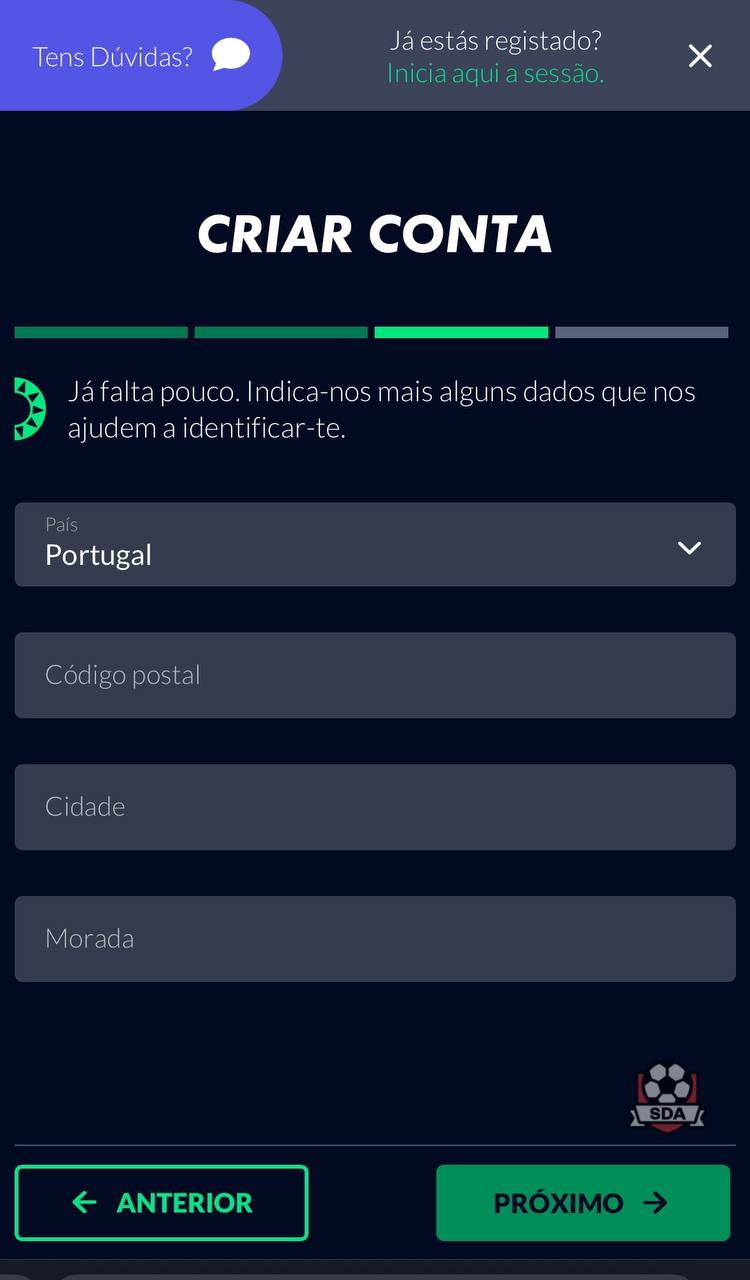Enter the Morada address field
750x1280 pixels.
(375, 939)
